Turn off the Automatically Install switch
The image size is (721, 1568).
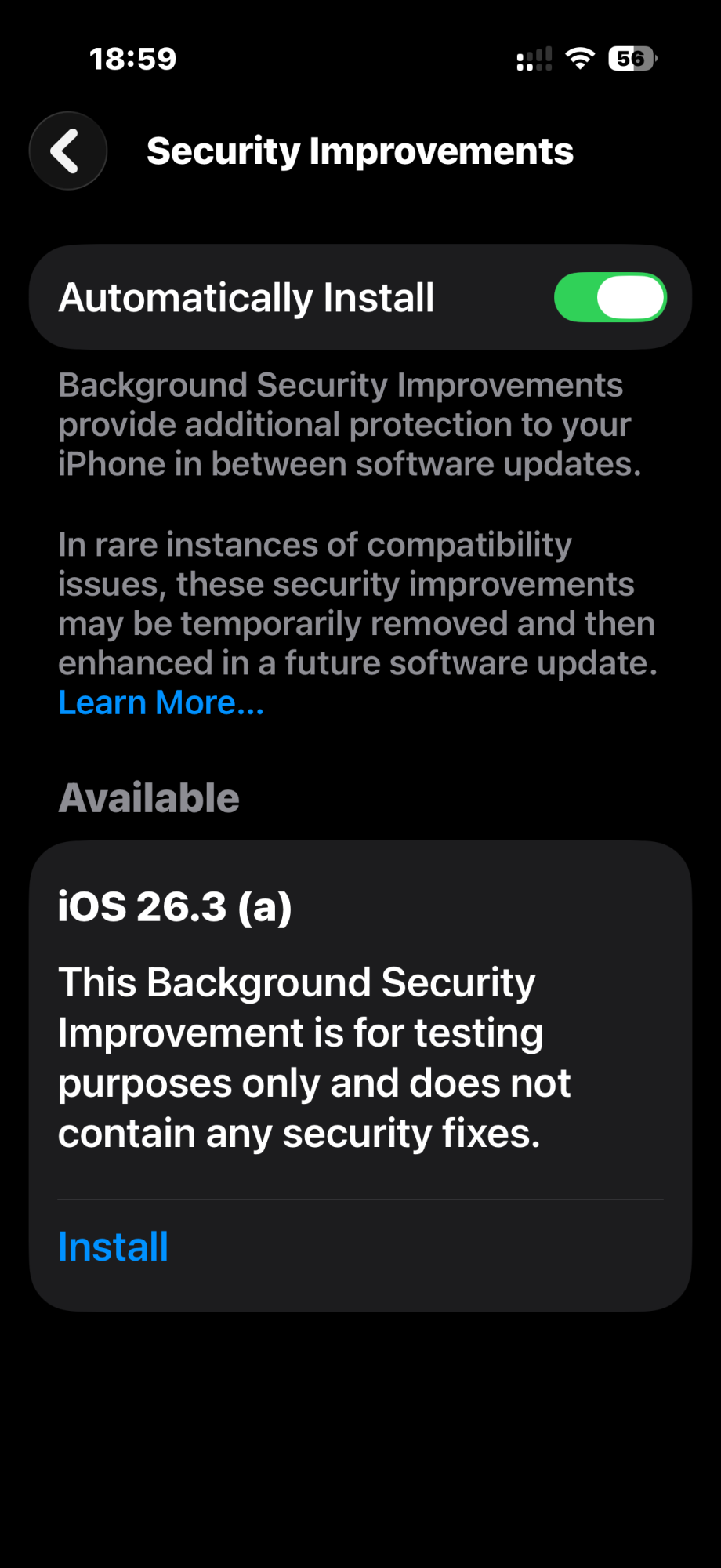point(610,298)
